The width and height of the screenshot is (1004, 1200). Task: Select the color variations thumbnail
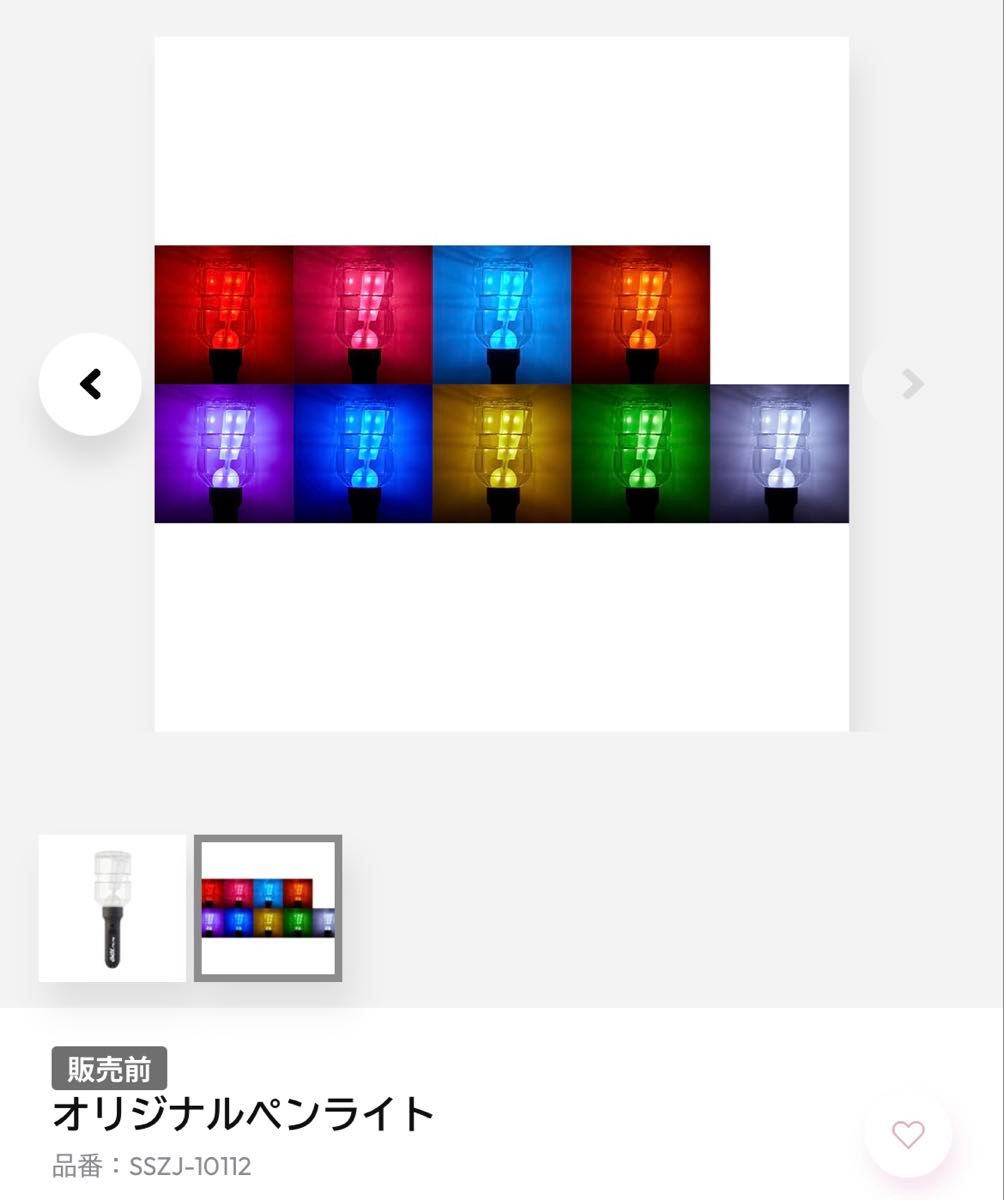click(x=266, y=907)
